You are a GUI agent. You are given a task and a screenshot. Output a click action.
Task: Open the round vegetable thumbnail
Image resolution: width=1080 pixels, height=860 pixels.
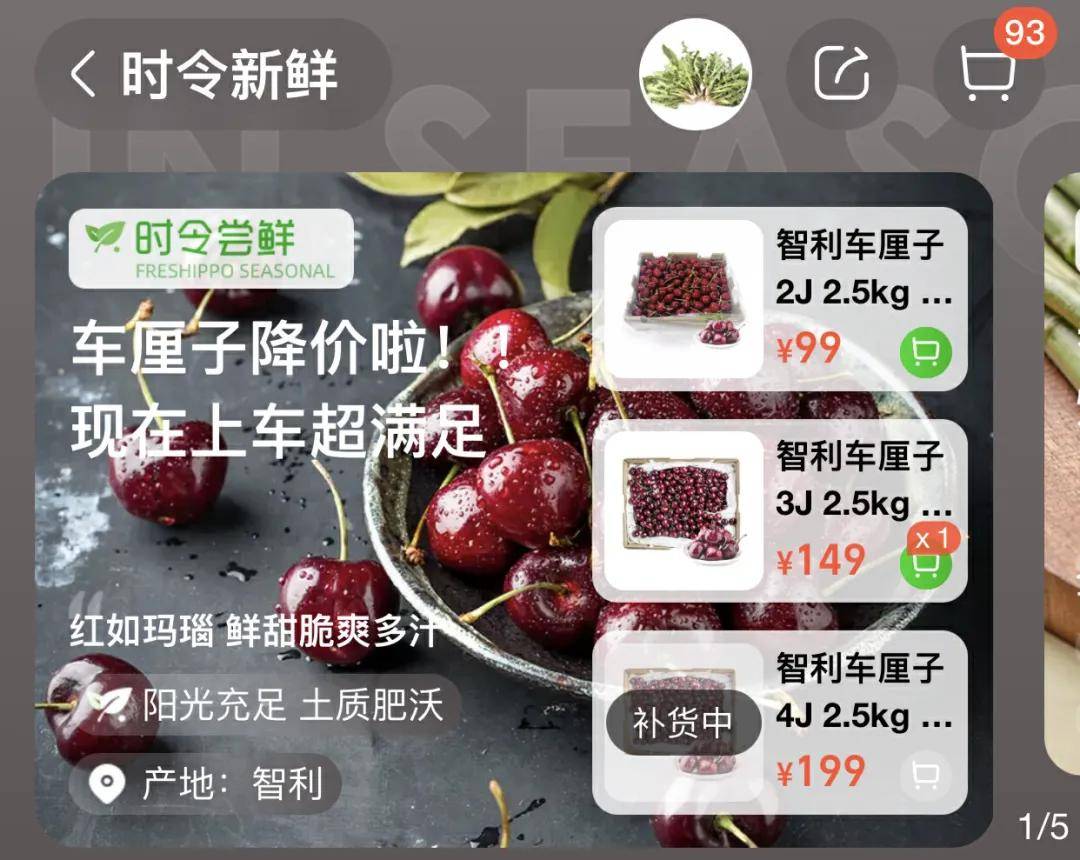click(x=695, y=74)
